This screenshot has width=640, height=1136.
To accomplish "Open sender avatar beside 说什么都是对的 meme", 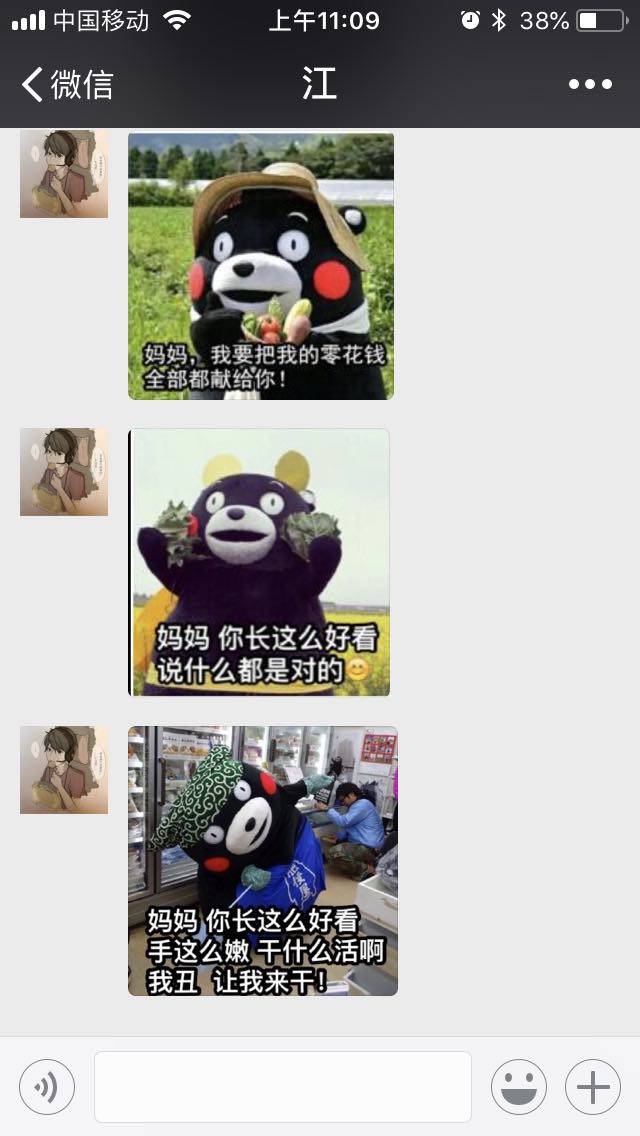I will coord(64,472).
